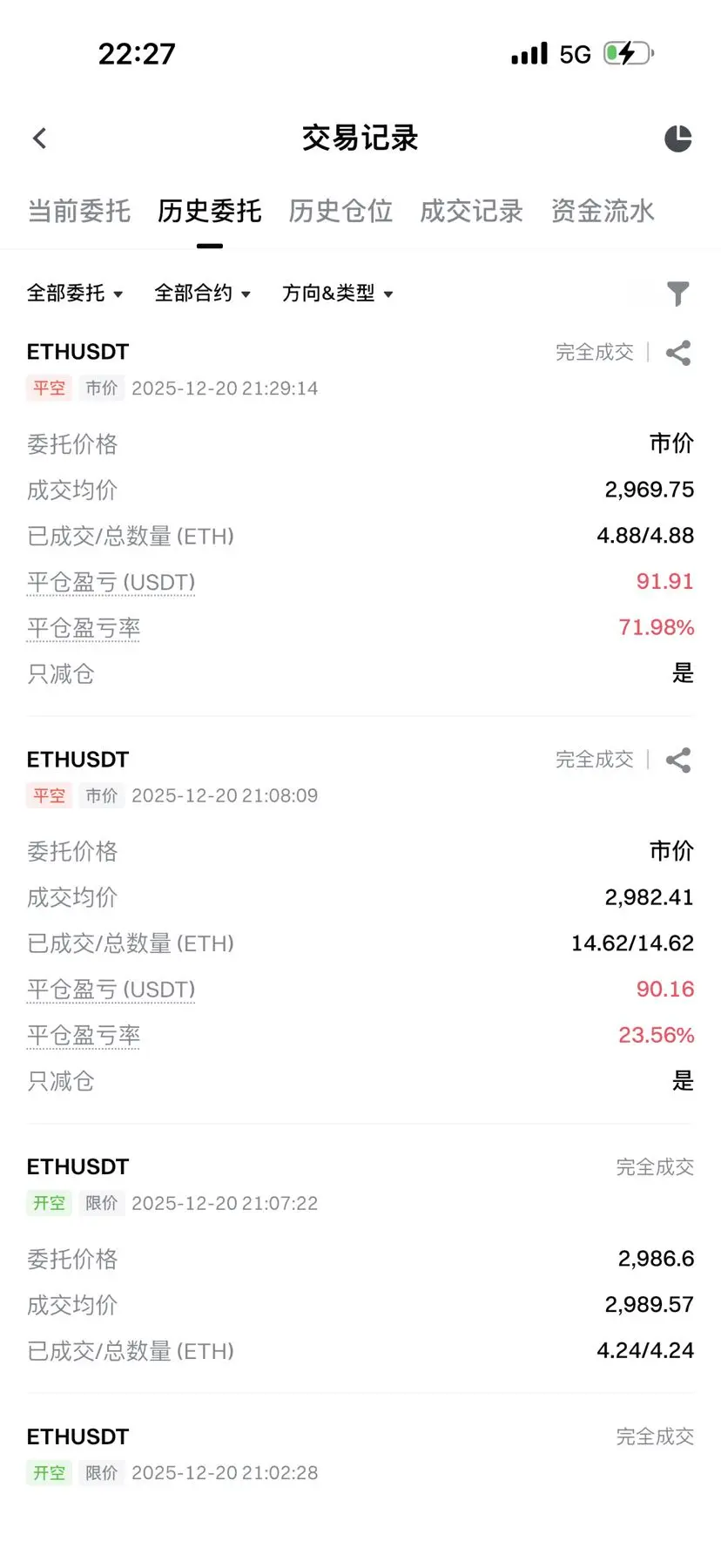Open 平仓盈亏率 info for 21:08:09 order
Image resolution: width=721 pixels, height=1568 pixels.
coord(84,1036)
